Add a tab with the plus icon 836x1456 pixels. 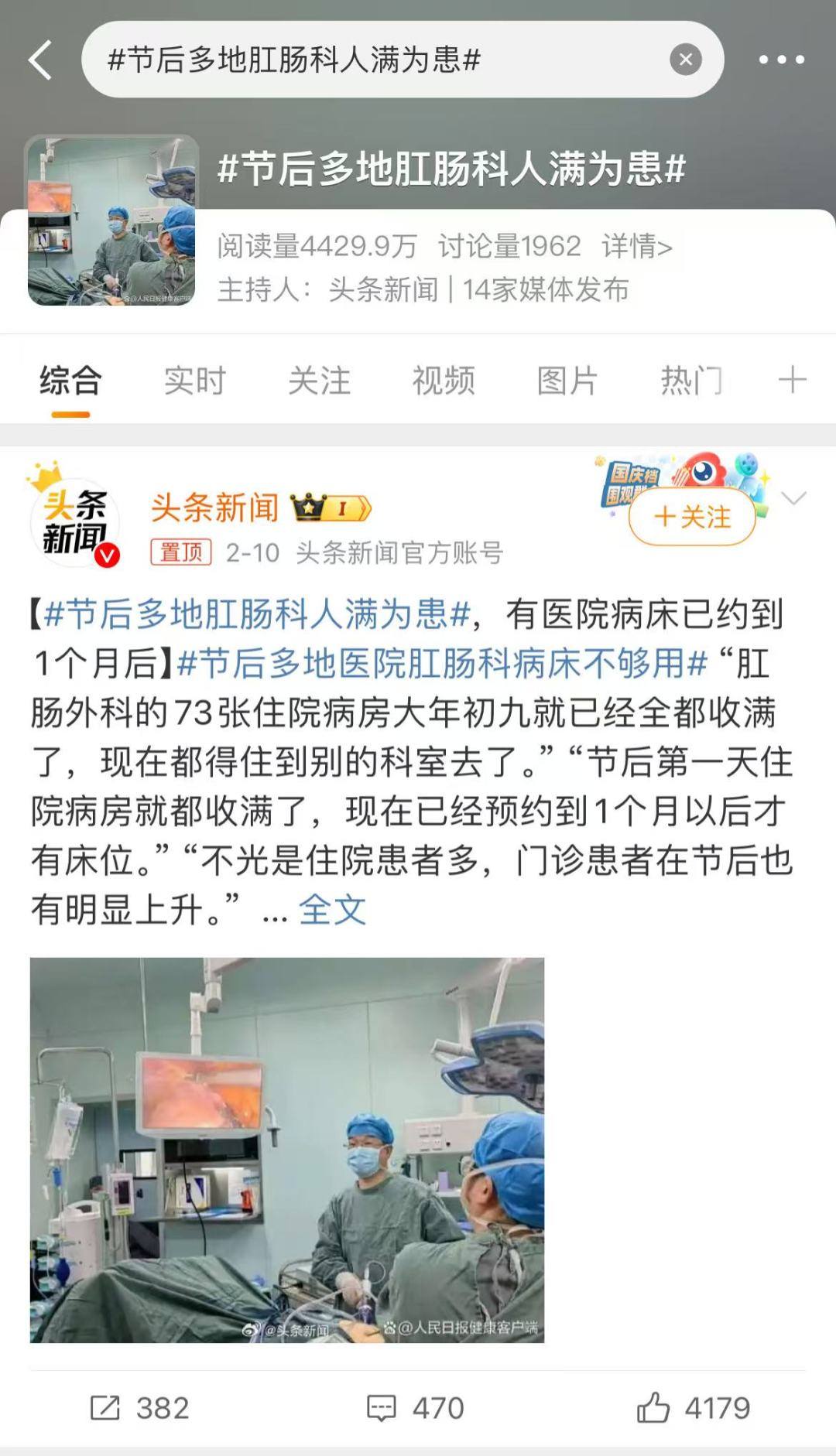pyautogui.click(x=792, y=380)
